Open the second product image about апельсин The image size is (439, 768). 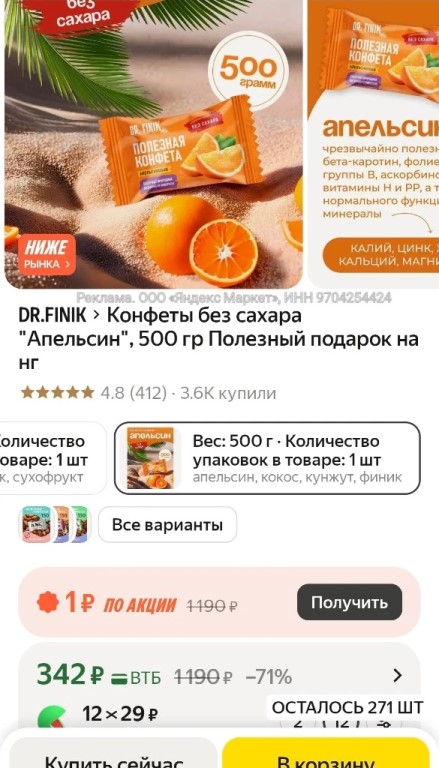(x=373, y=144)
